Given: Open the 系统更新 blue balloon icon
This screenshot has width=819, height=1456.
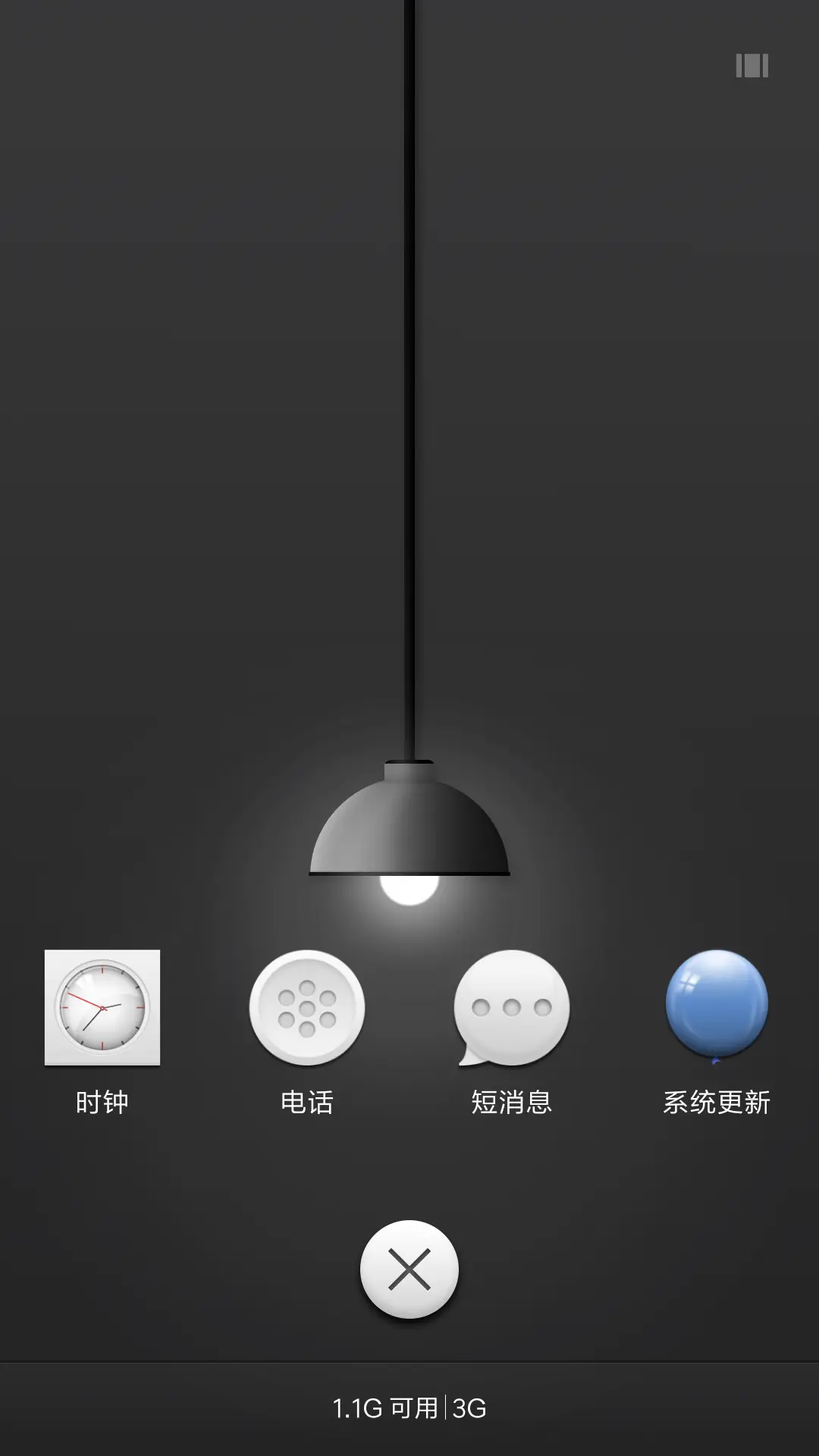Looking at the screenshot, I should pos(717,1005).
